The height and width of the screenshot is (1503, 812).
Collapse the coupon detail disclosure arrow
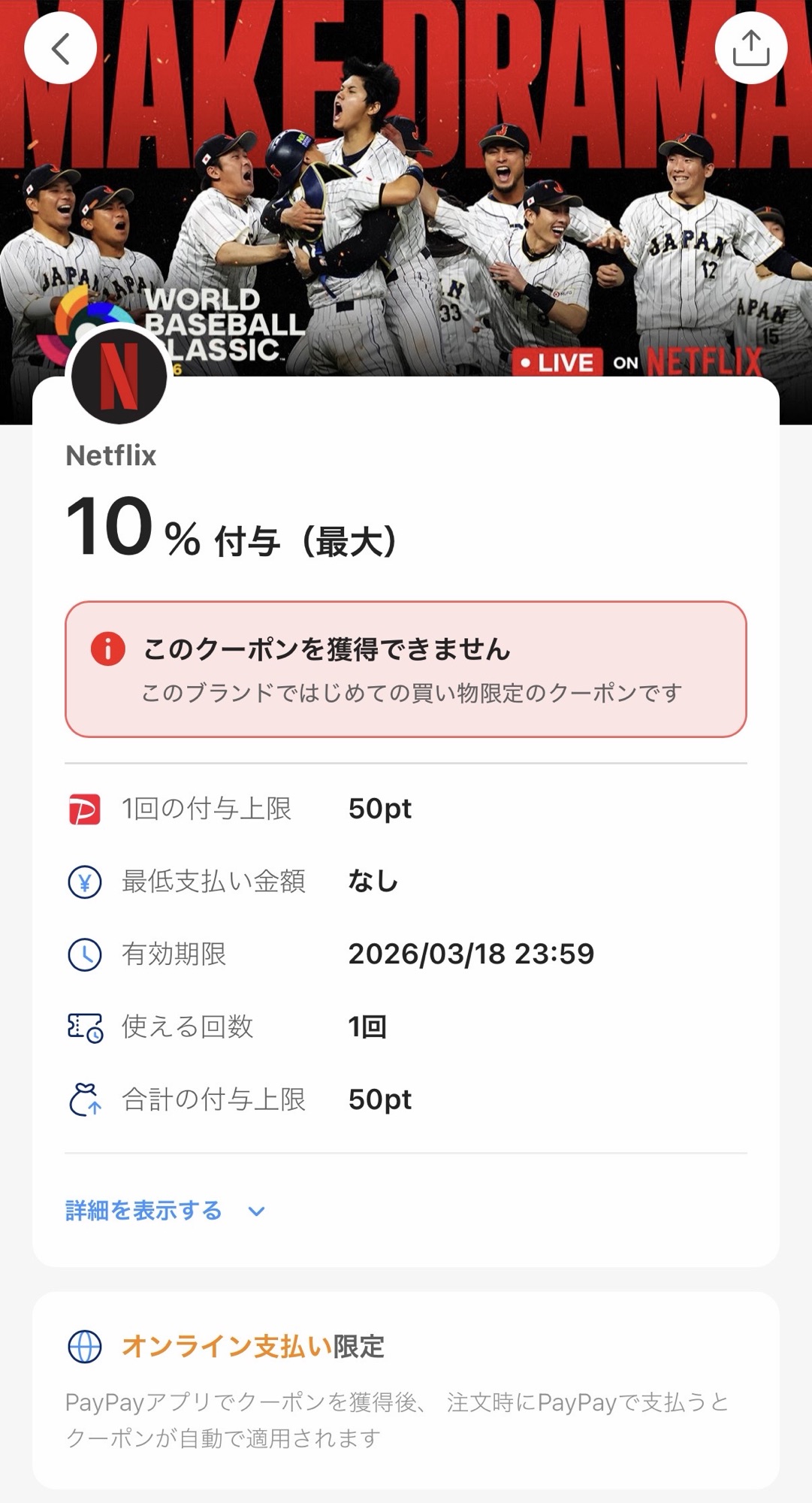click(255, 1210)
